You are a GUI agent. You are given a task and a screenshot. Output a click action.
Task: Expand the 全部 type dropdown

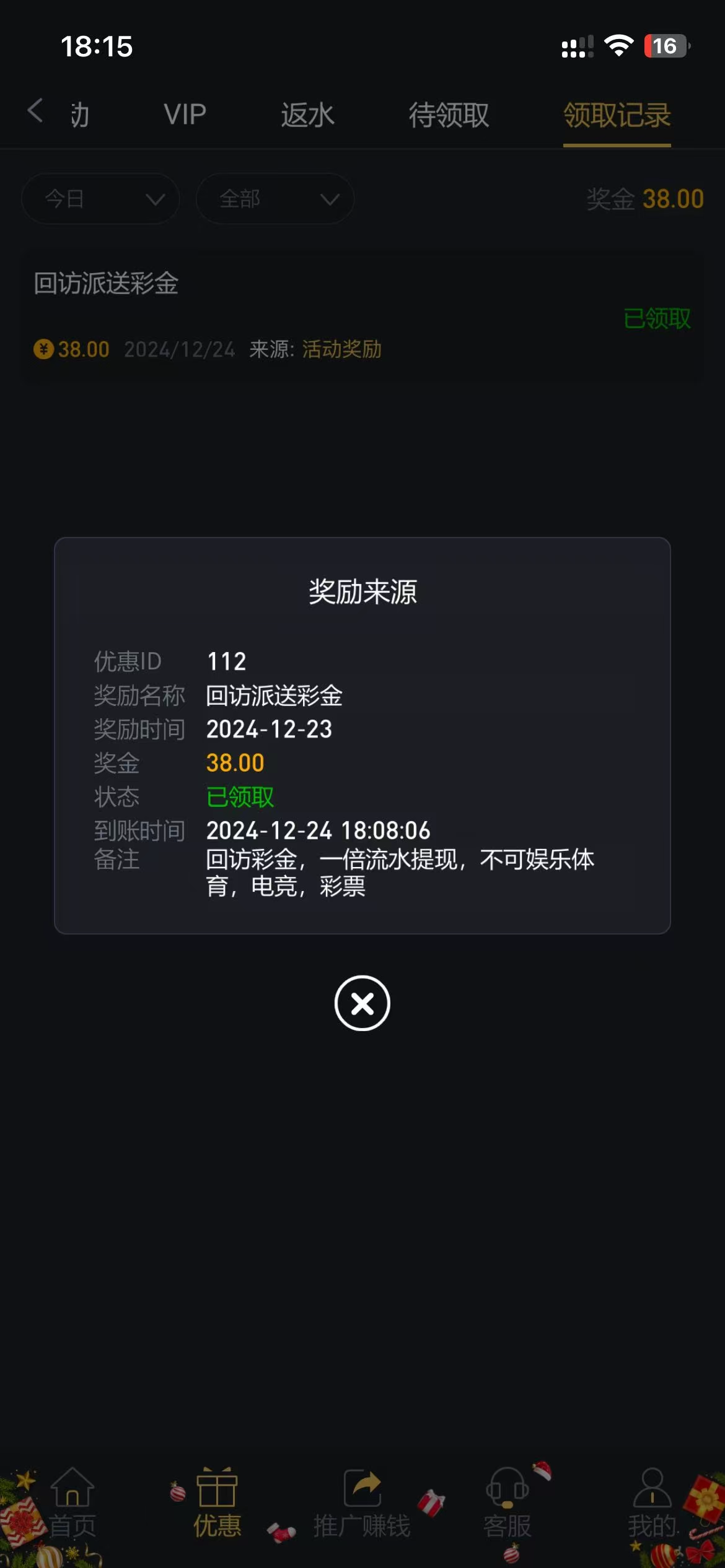tap(275, 199)
